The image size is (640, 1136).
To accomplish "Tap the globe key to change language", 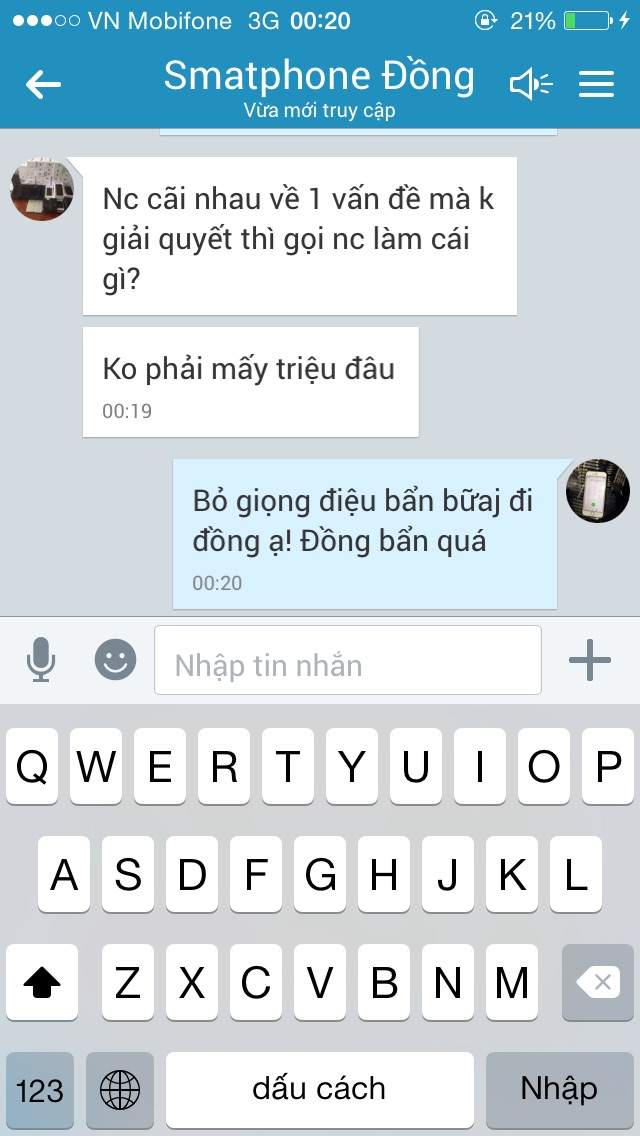I will [120, 1090].
